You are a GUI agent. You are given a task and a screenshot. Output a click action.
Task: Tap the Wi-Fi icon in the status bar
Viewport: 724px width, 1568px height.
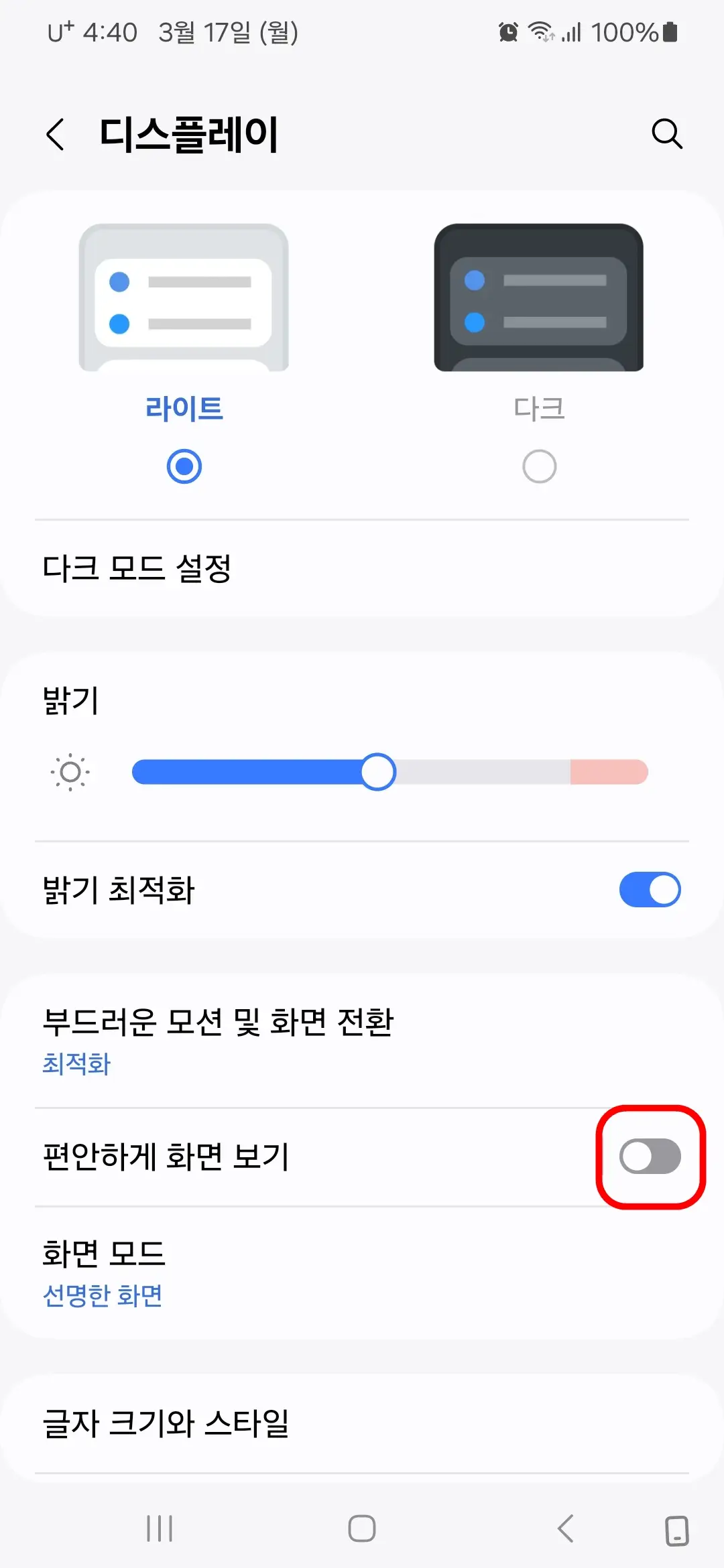point(540,31)
